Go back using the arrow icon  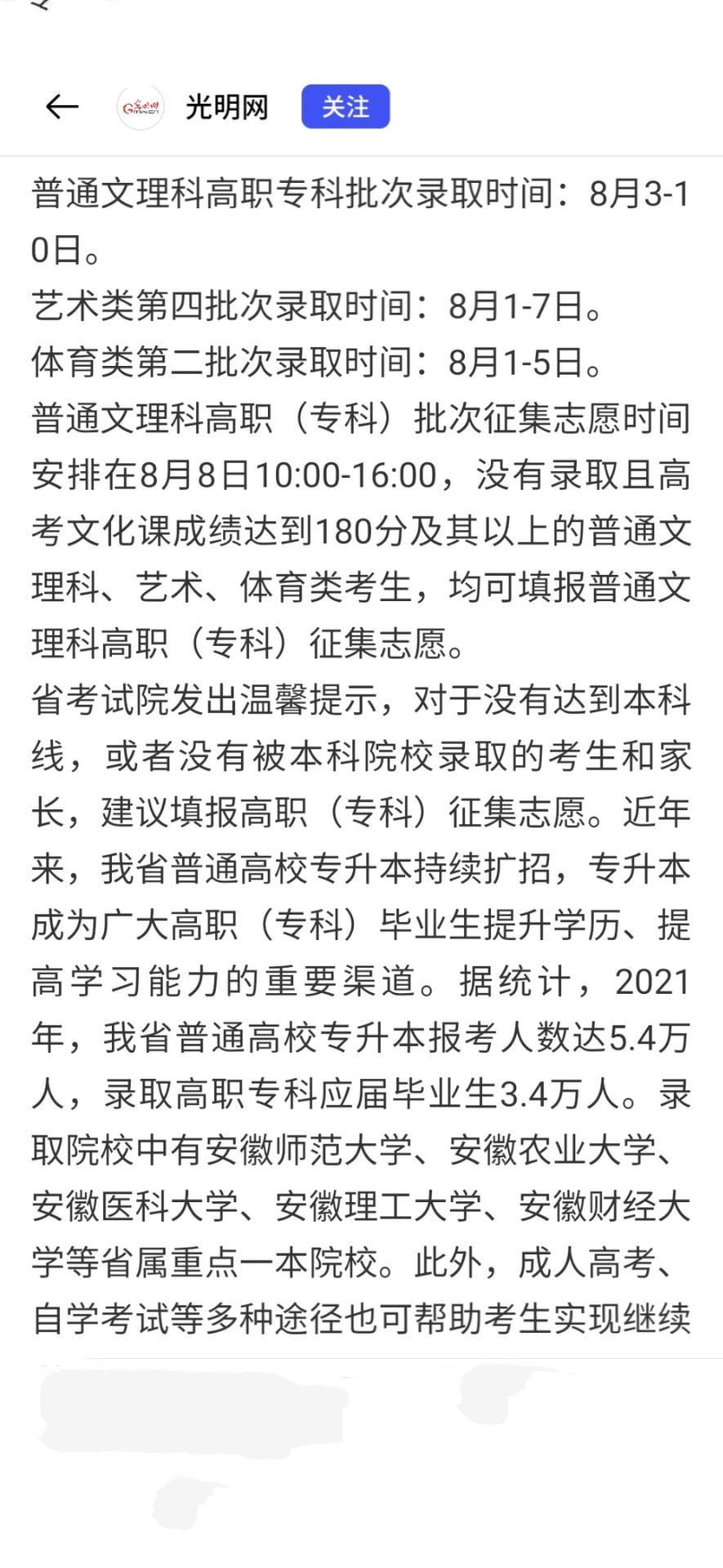pyautogui.click(x=61, y=106)
